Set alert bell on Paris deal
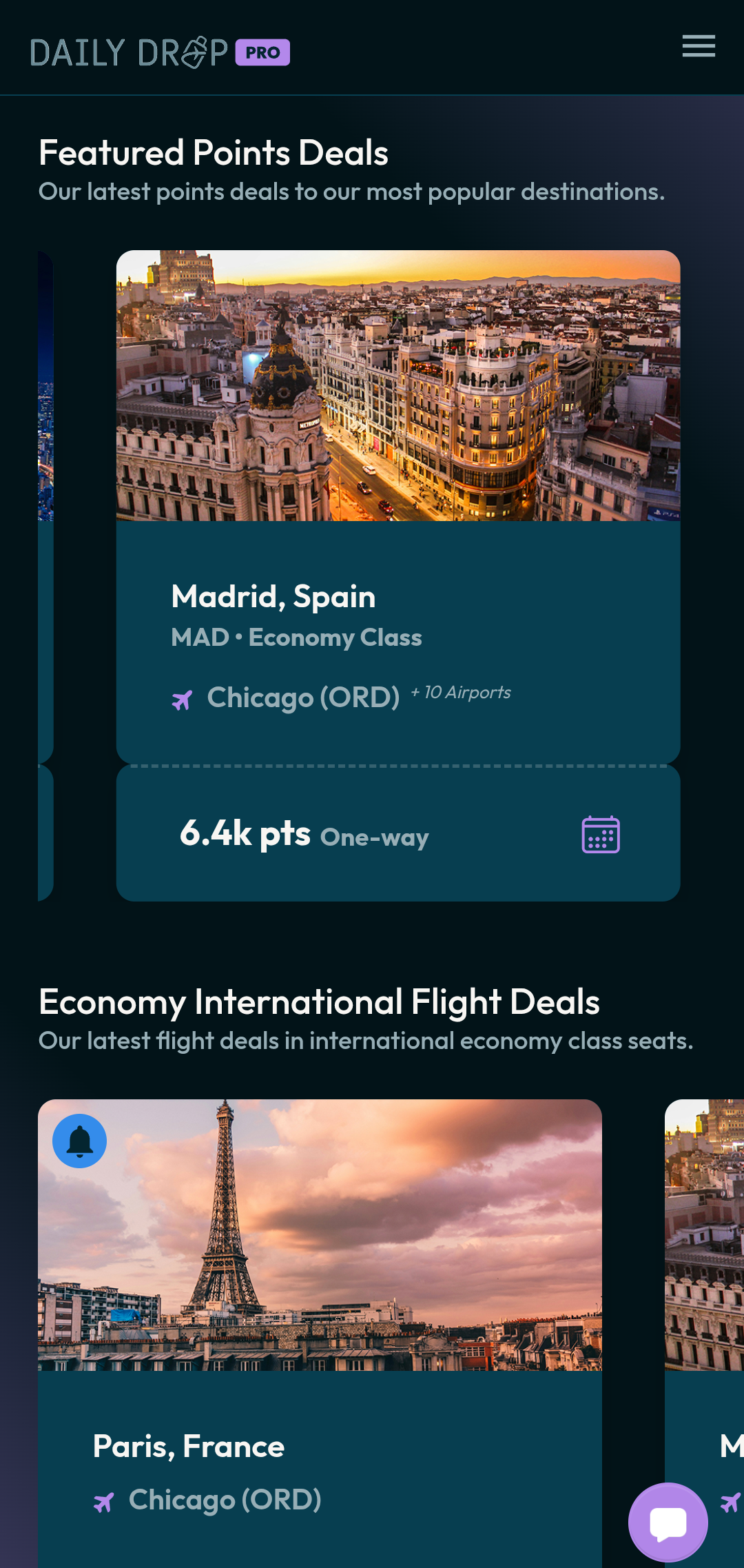Image resolution: width=744 pixels, height=1568 pixels. (80, 1141)
